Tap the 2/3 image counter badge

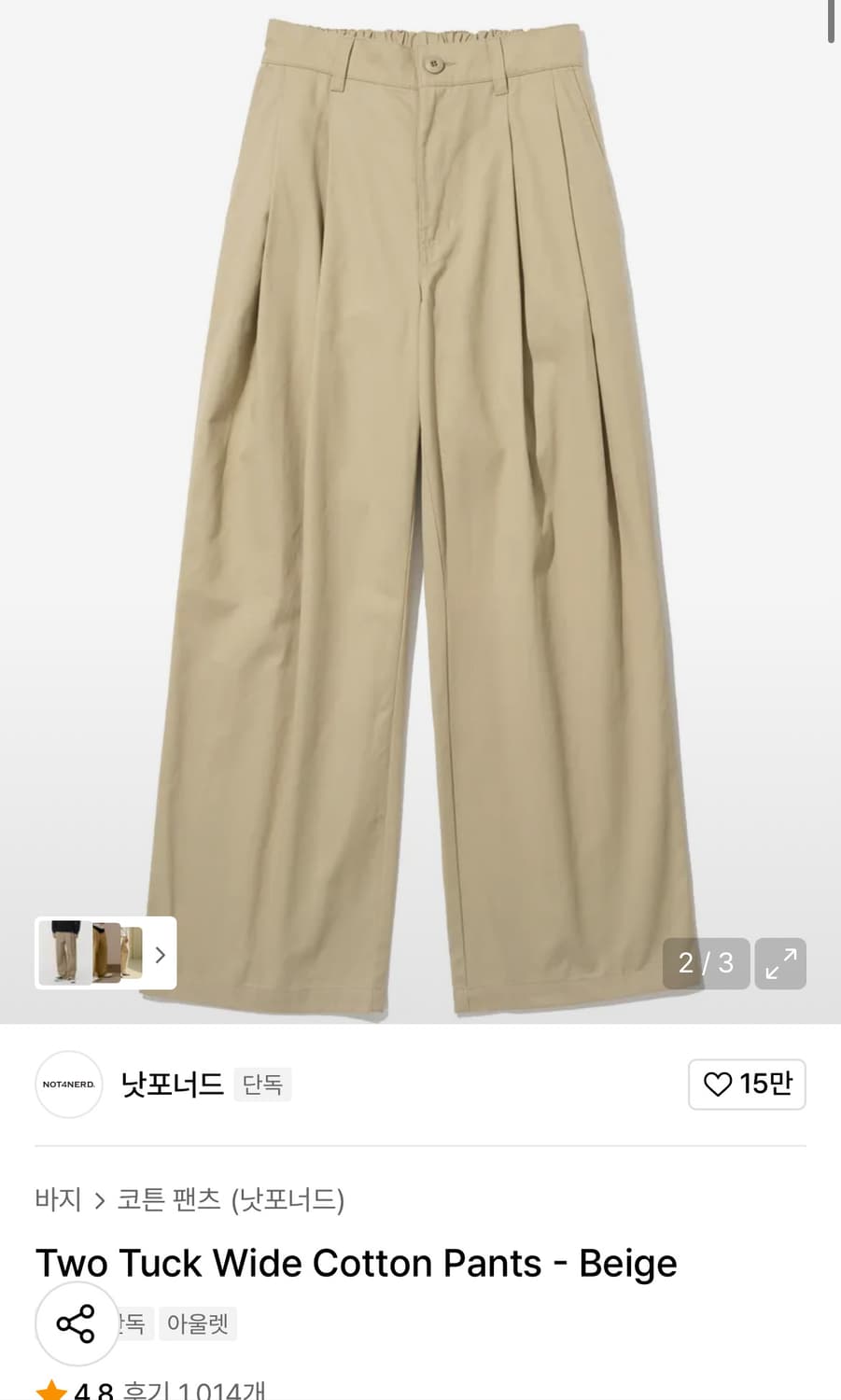(x=707, y=963)
